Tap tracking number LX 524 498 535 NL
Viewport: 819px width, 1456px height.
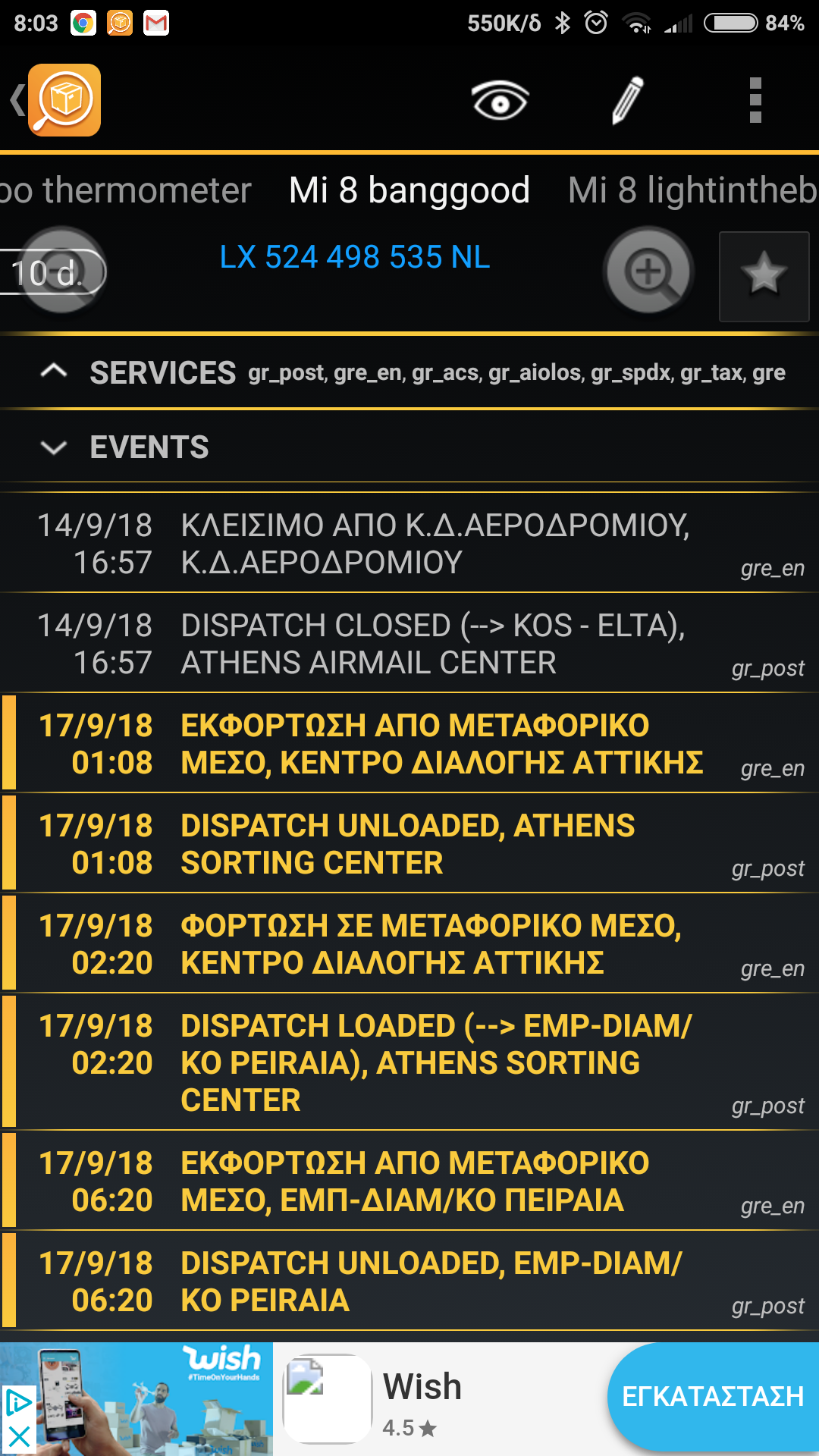pos(355,257)
